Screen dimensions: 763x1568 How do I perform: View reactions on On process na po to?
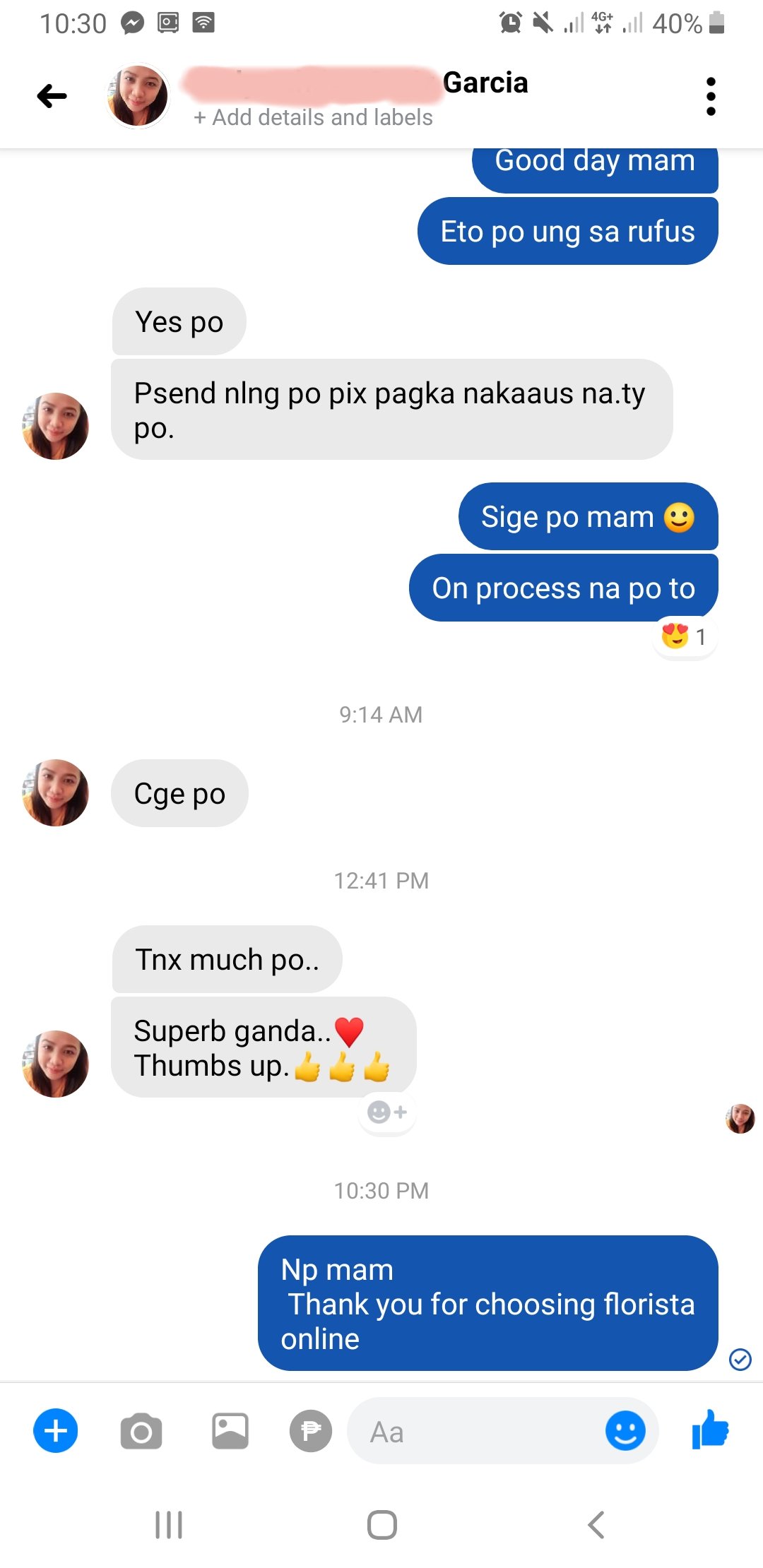pos(684,637)
